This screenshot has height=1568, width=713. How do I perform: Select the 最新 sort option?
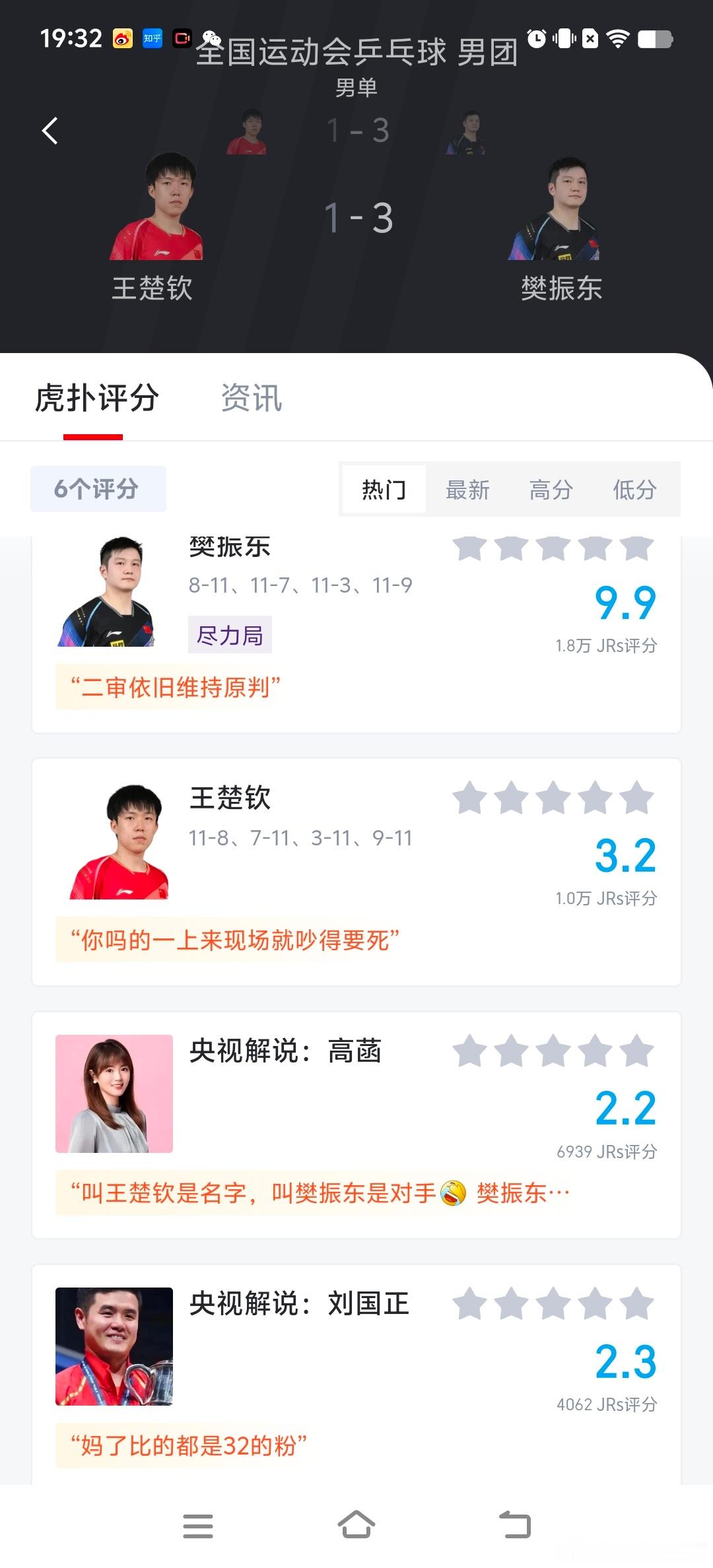[x=467, y=490]
